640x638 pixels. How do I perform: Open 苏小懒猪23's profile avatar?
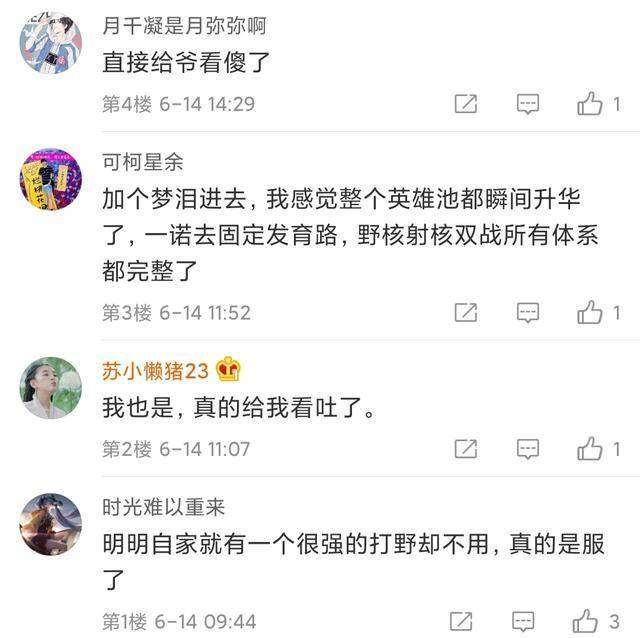(51, 387)
